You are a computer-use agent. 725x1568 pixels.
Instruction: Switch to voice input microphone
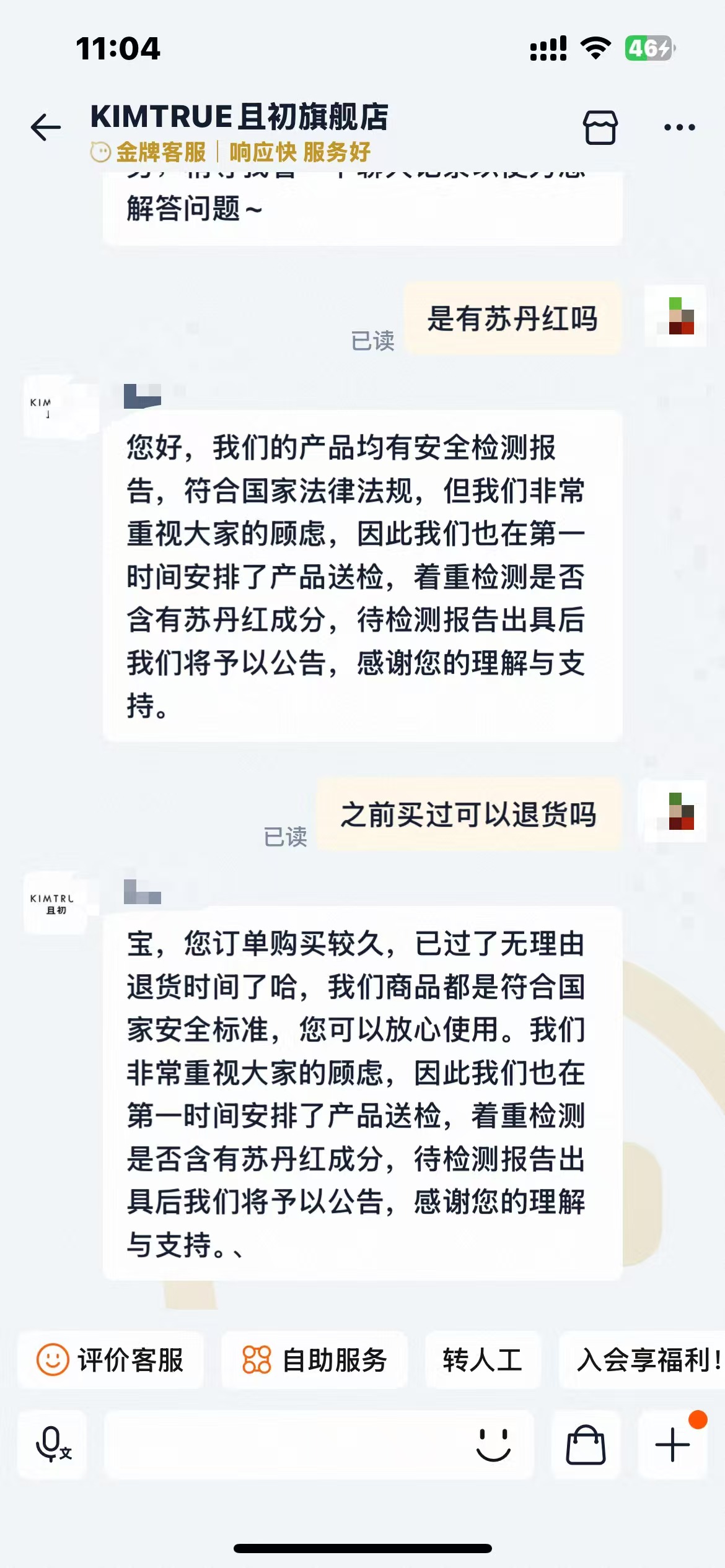coord(53,1445)
